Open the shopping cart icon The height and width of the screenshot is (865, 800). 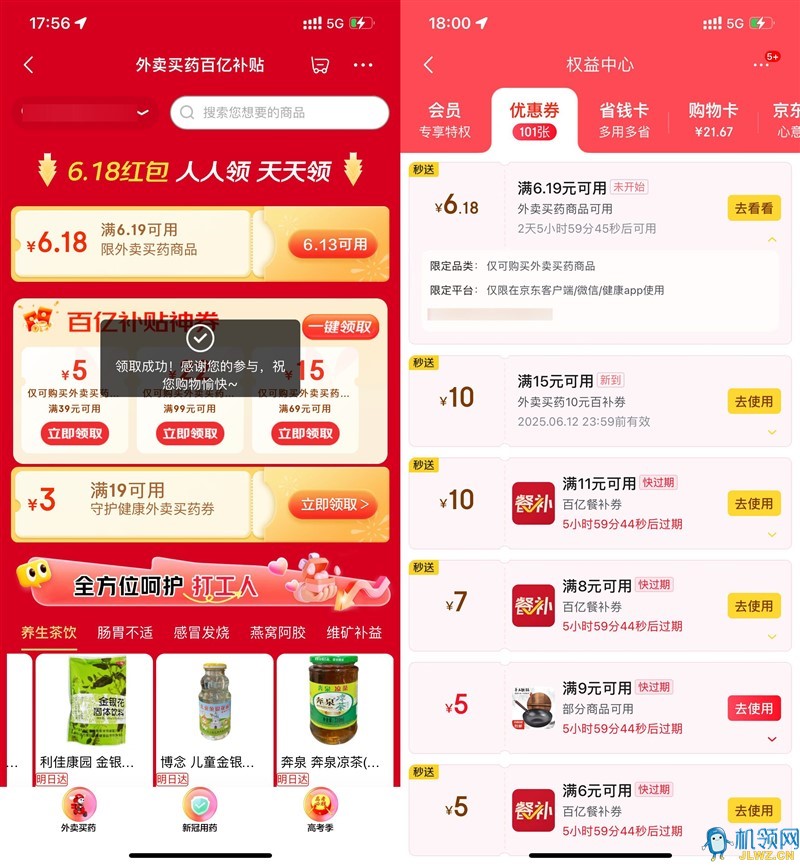(320, 65)
